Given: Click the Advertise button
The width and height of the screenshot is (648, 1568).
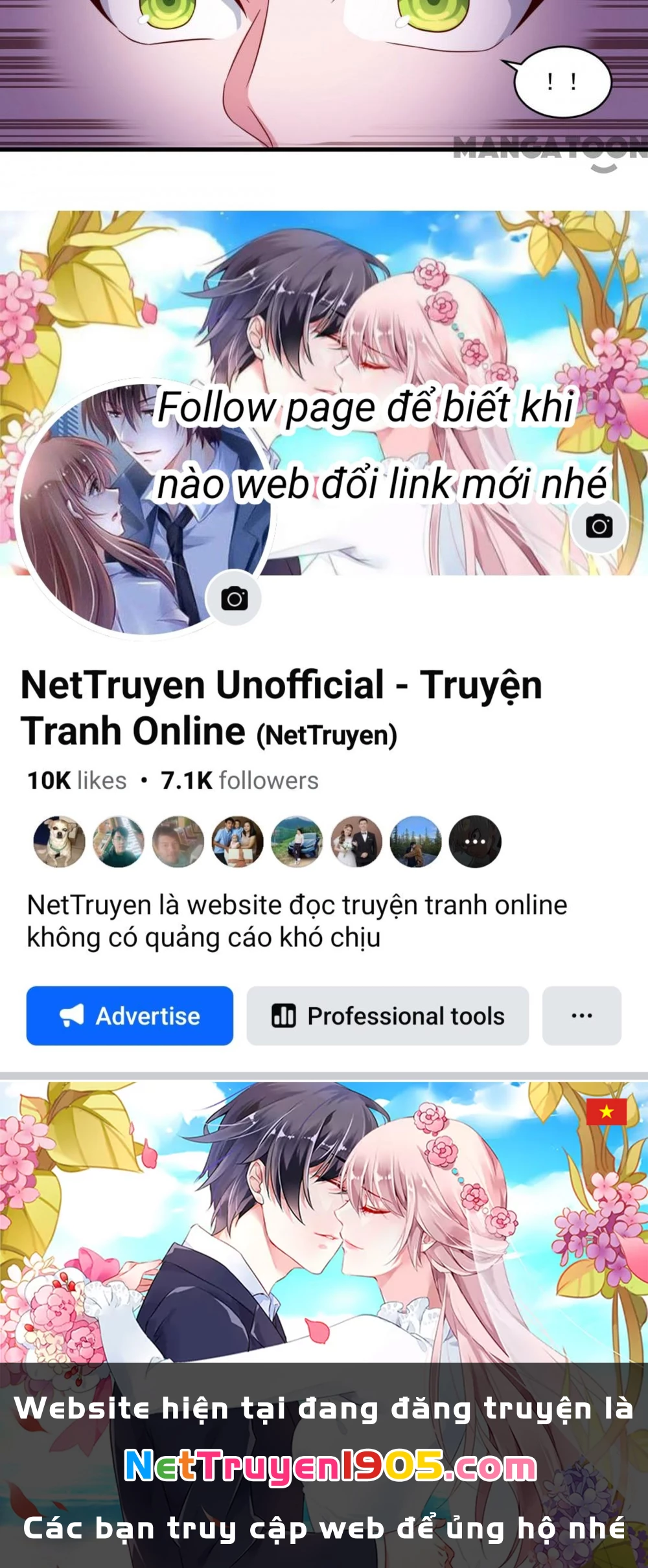Looking at the screenshot, I should tap(128, 1016).
